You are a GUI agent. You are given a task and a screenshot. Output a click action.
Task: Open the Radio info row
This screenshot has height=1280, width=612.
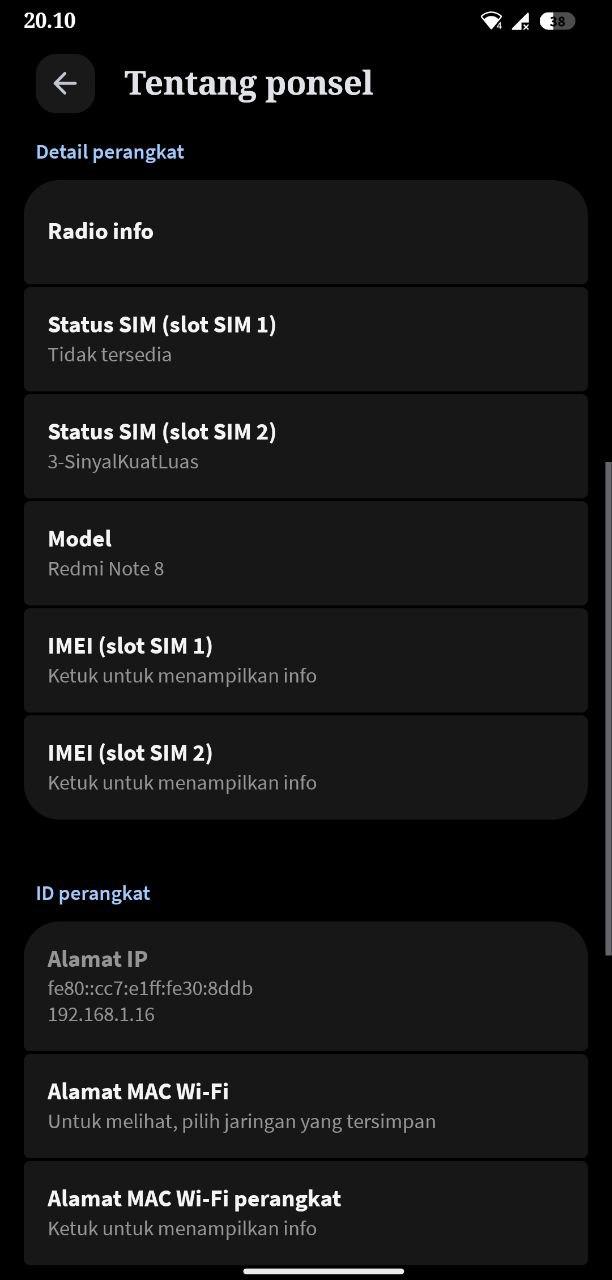pyautogui.click(x=305, y=232)
